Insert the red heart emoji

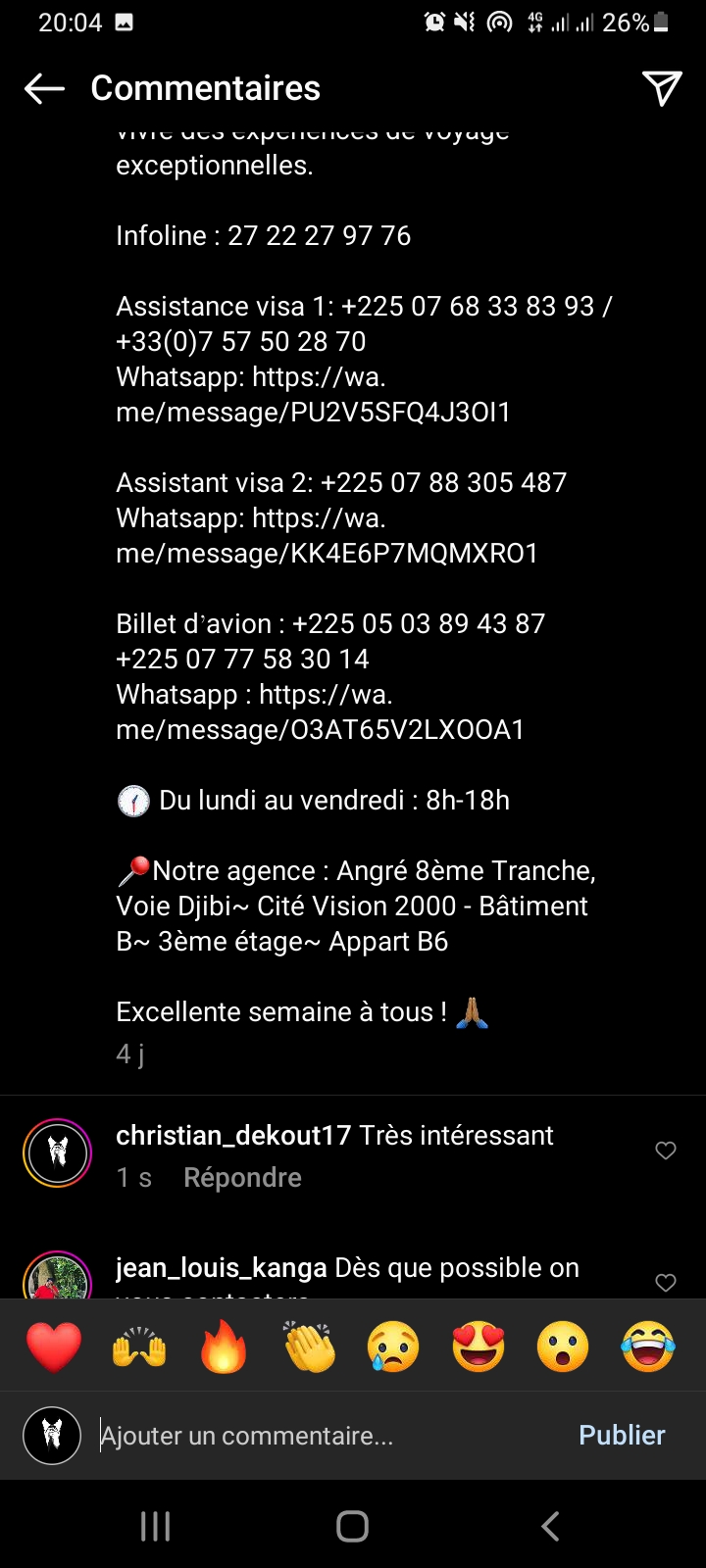54,1347
